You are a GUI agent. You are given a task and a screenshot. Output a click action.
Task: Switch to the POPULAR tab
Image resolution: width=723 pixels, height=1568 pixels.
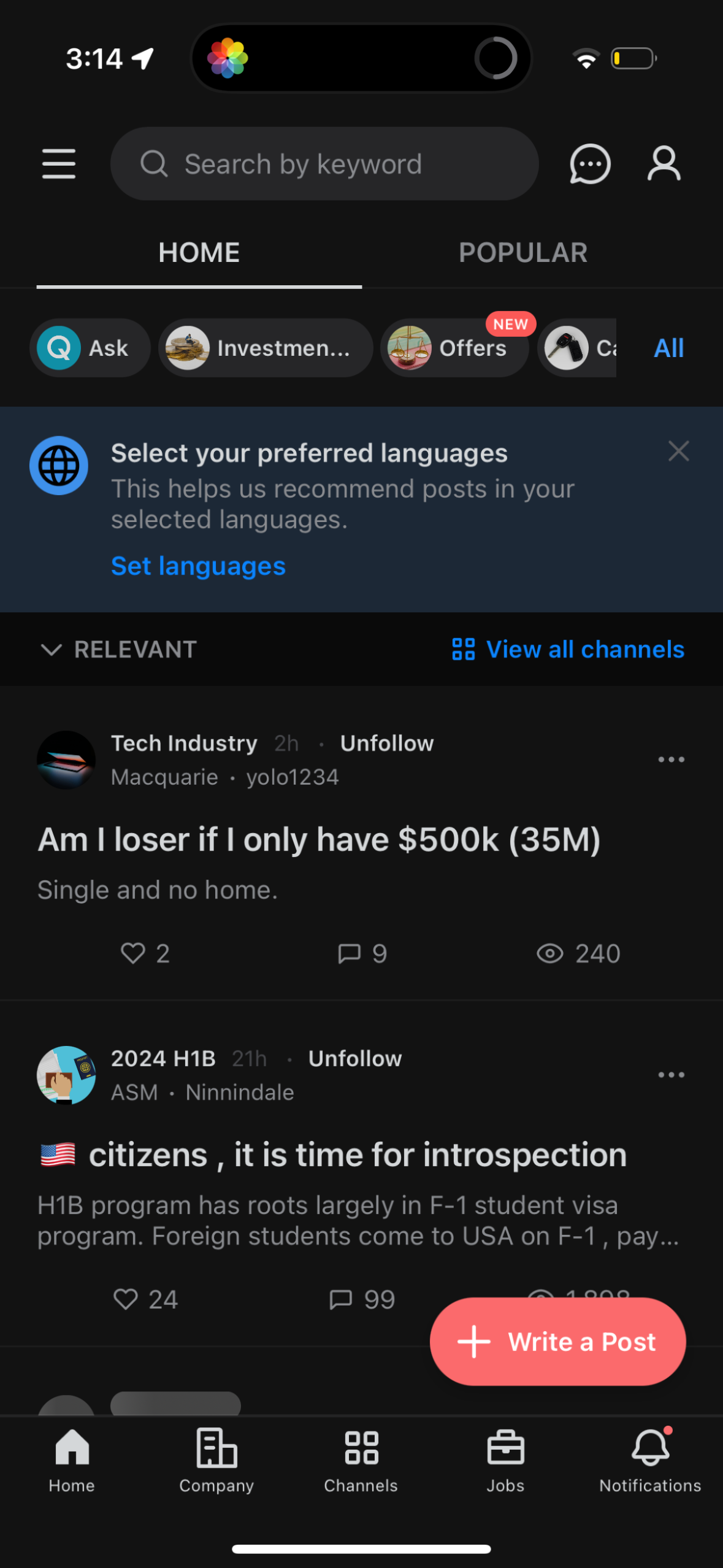point(522,252)
